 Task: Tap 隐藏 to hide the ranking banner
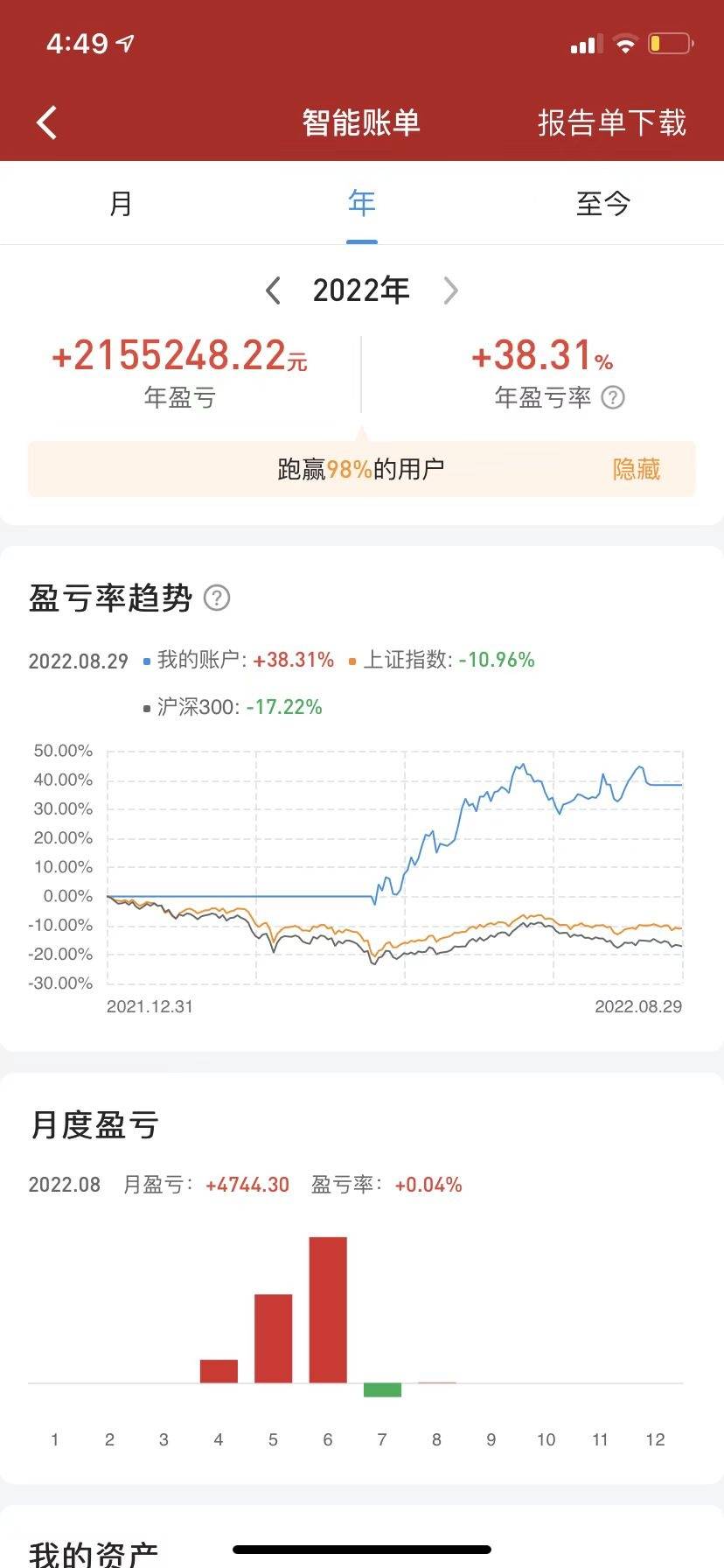tap(637, 469)
